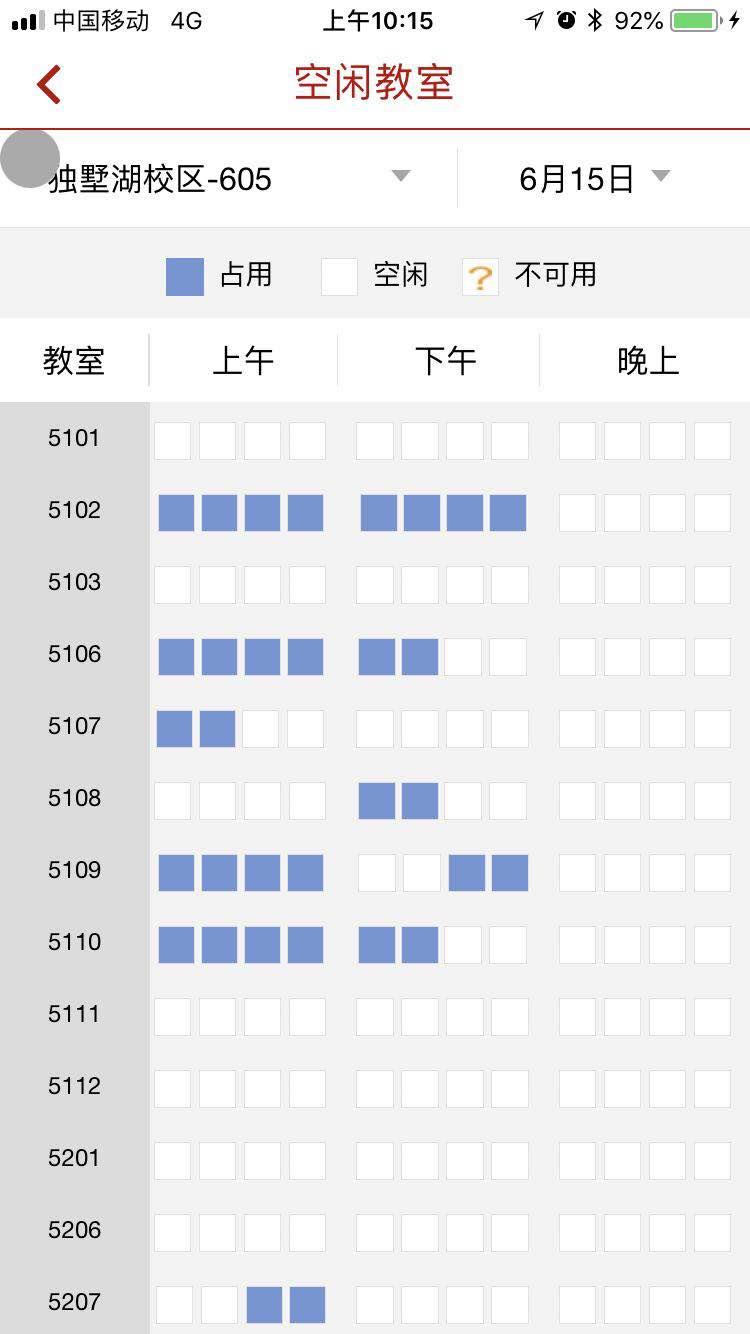Toggle the first morning slot for classroom 5101
This screenshot has width=750, height=1334.
[171, 440]
